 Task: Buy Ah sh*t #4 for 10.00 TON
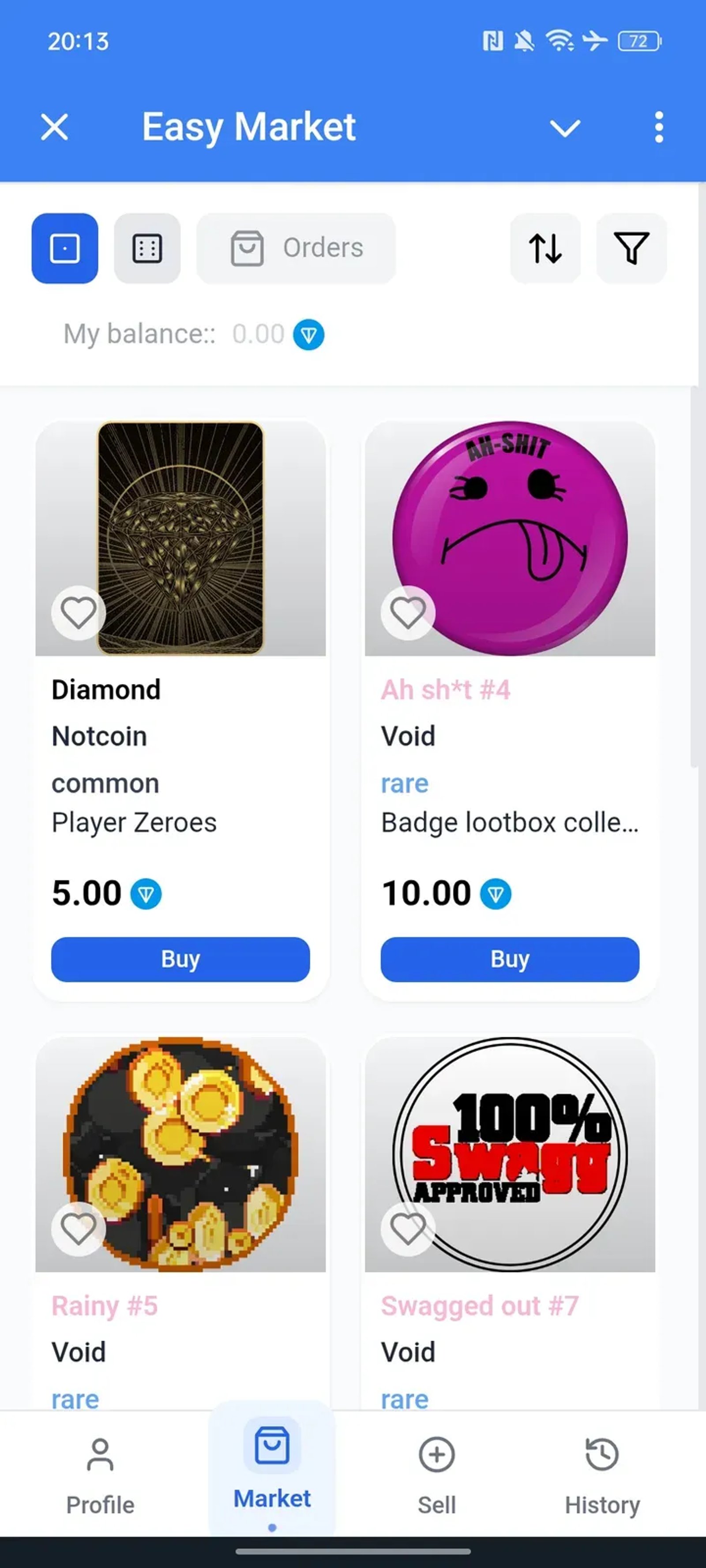tap(509, 959)
